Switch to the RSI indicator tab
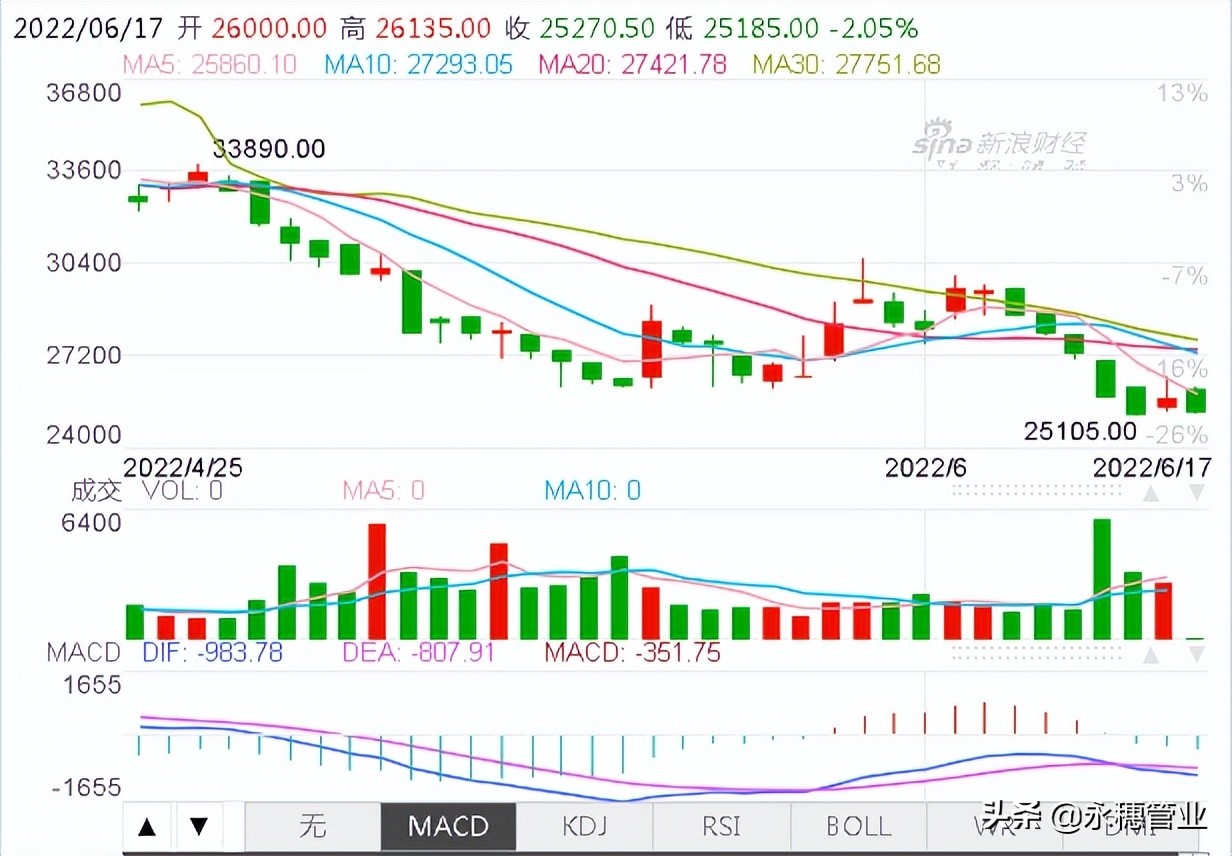 pos(721,827)
